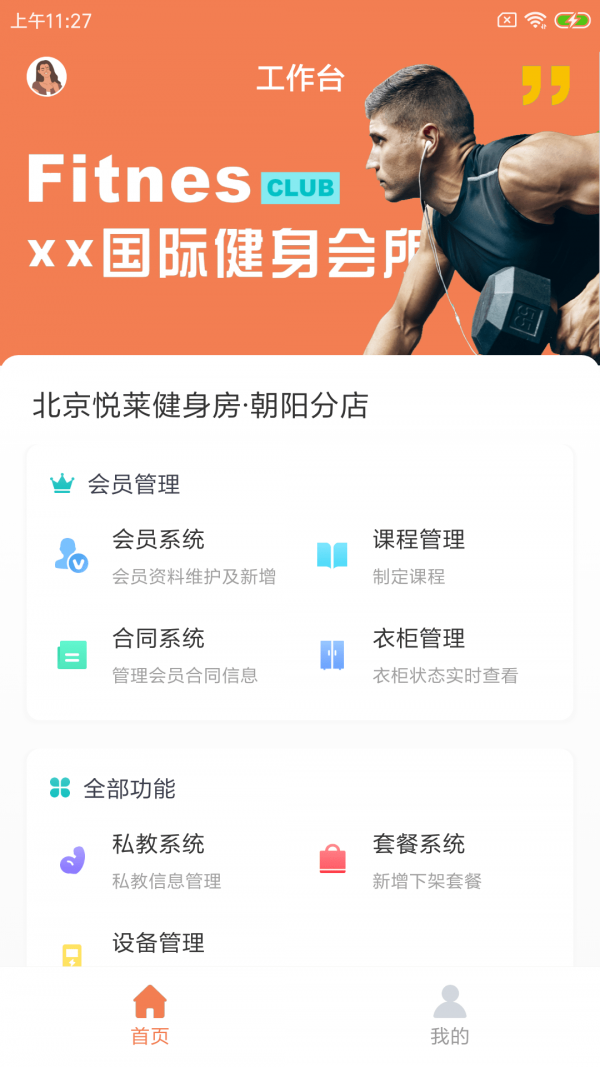This screenshot has width=600, height=1067.
Task: Open 课程管理 course management
Action: click(x=420, y=556)
